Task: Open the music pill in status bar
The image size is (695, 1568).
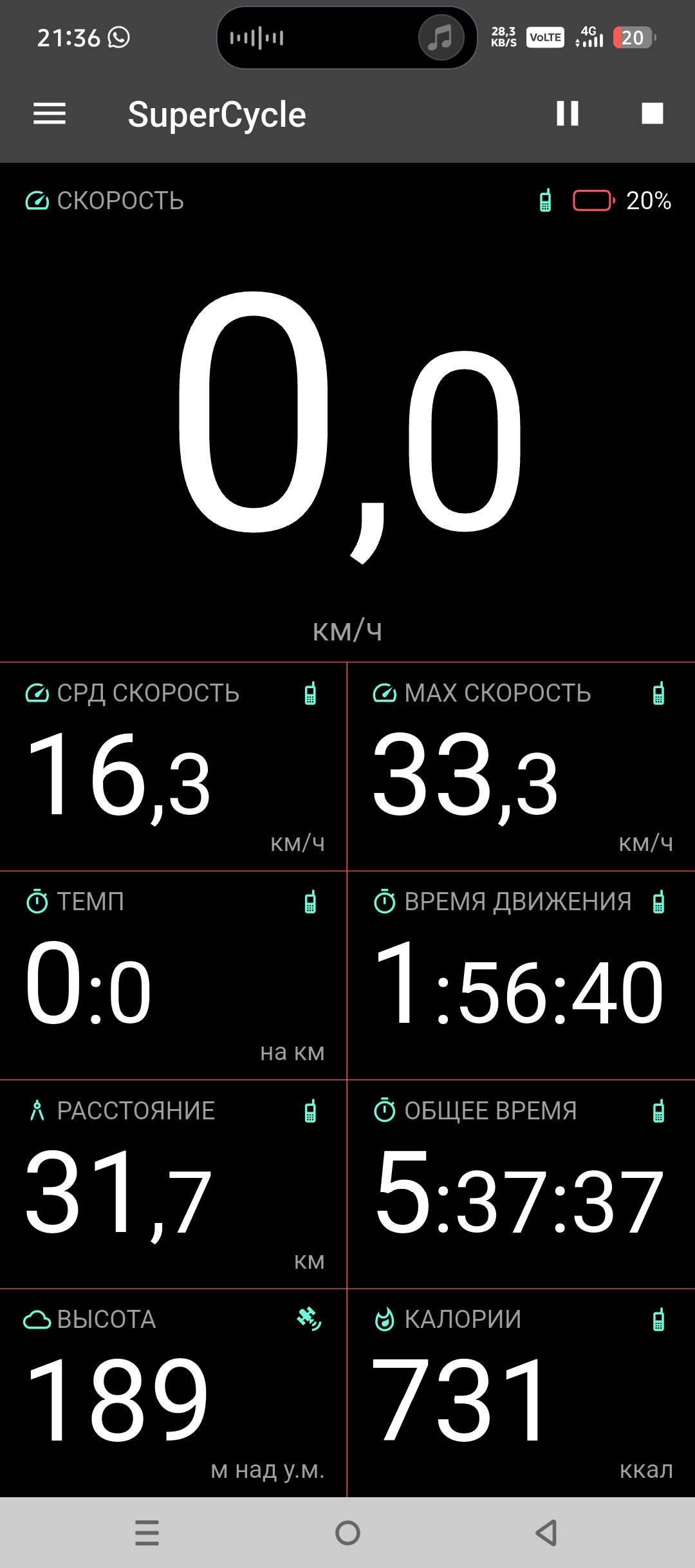Action: [347, 38]
